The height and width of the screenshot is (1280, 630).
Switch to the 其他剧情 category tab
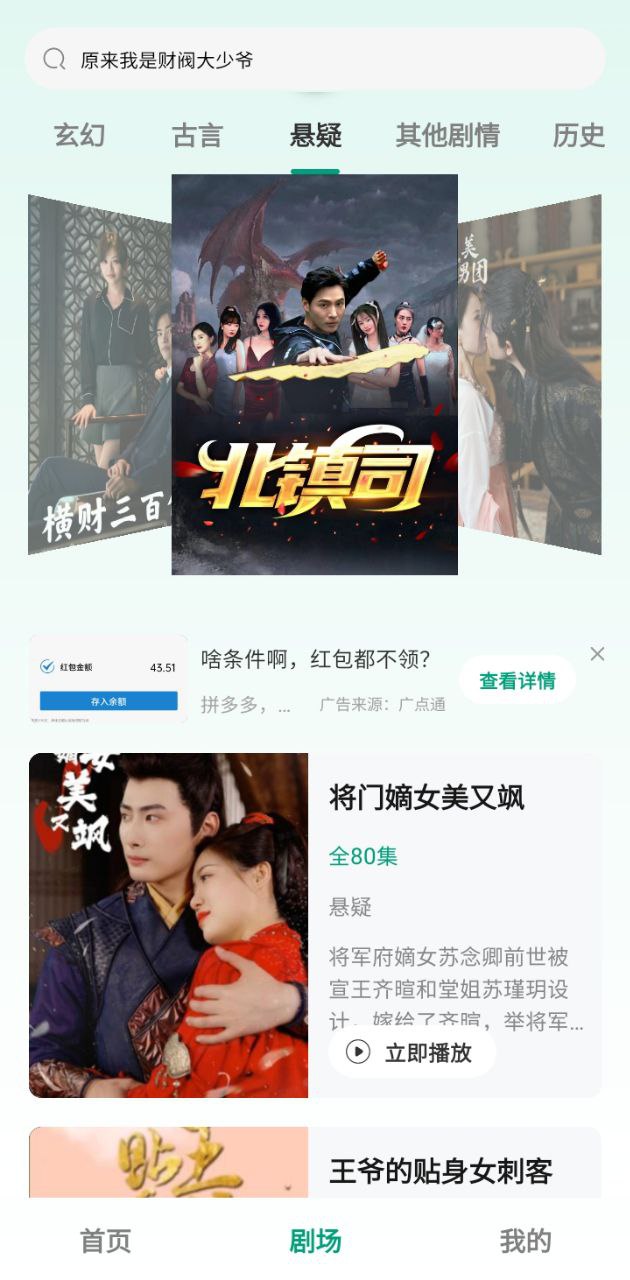tap(447, 135)
